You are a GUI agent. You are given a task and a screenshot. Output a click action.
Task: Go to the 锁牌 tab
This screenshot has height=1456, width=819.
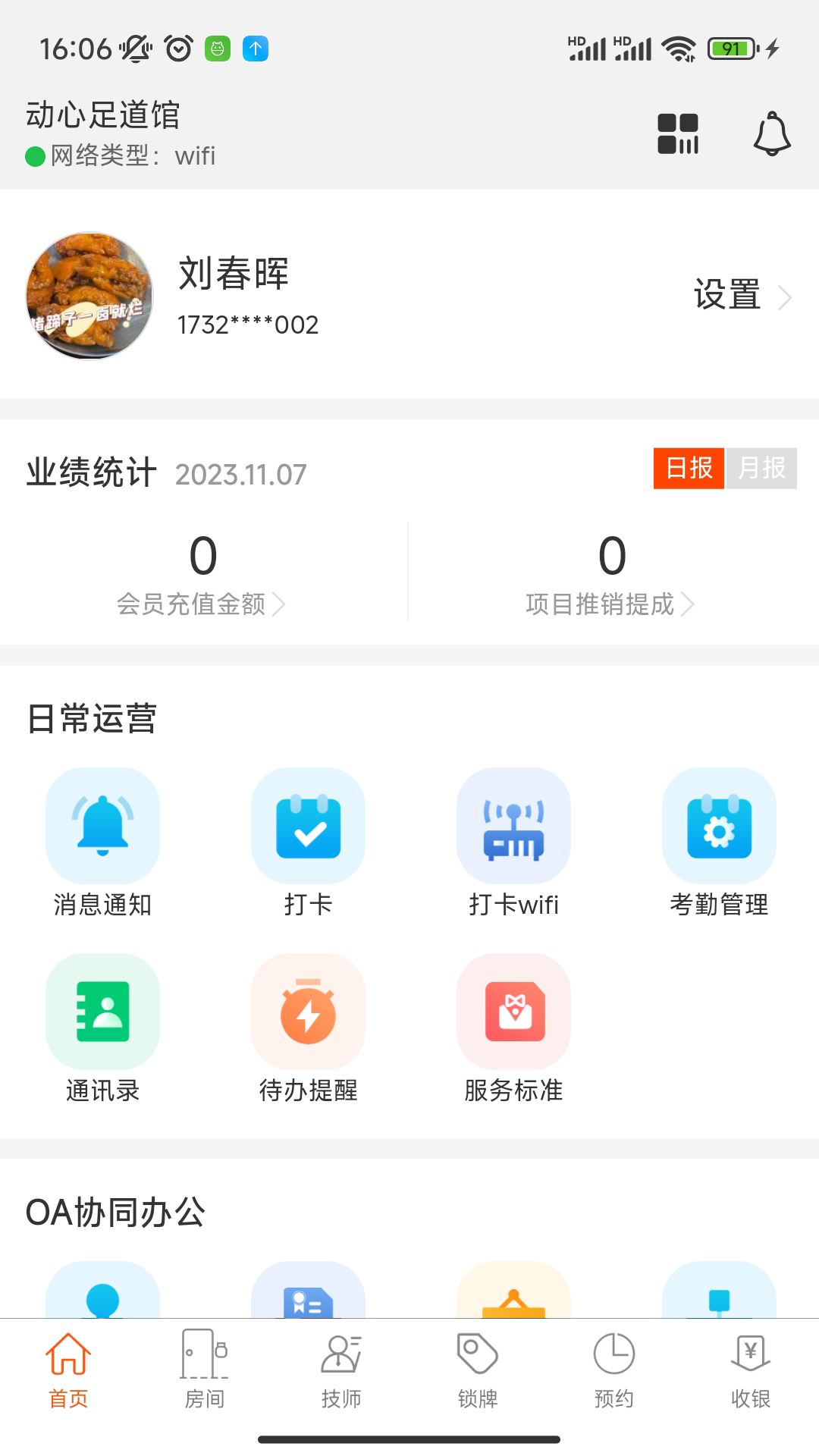tap(478, 1370)
